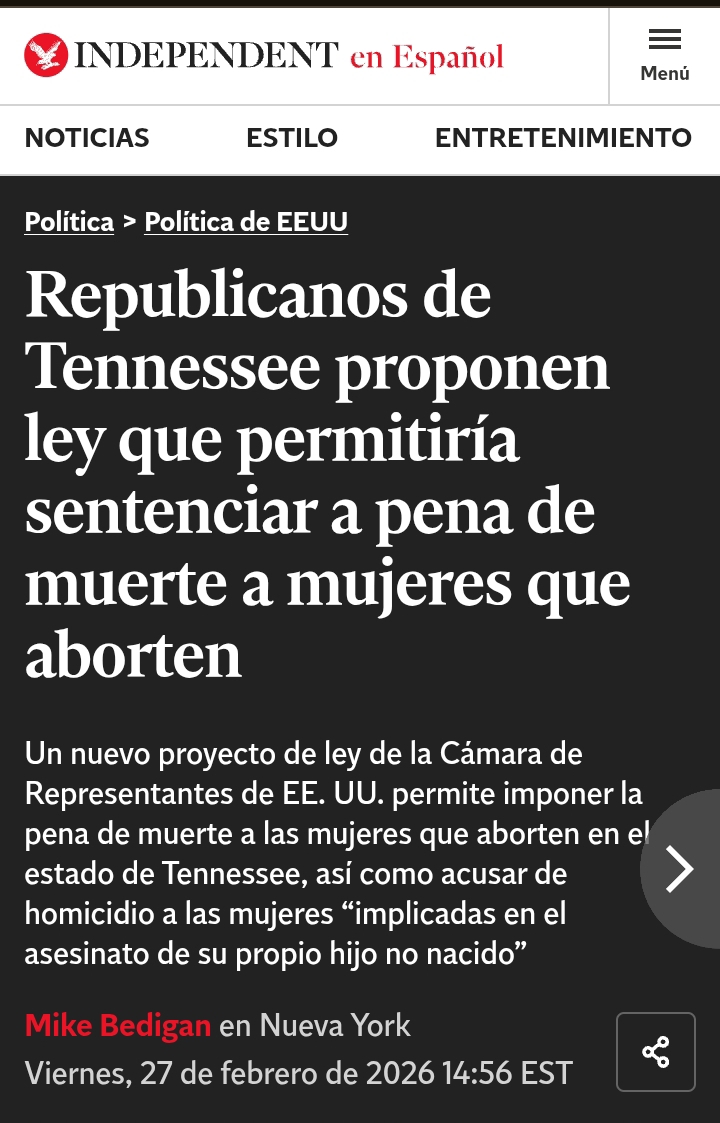Tap the next arrow chevron

pos(680,868)
